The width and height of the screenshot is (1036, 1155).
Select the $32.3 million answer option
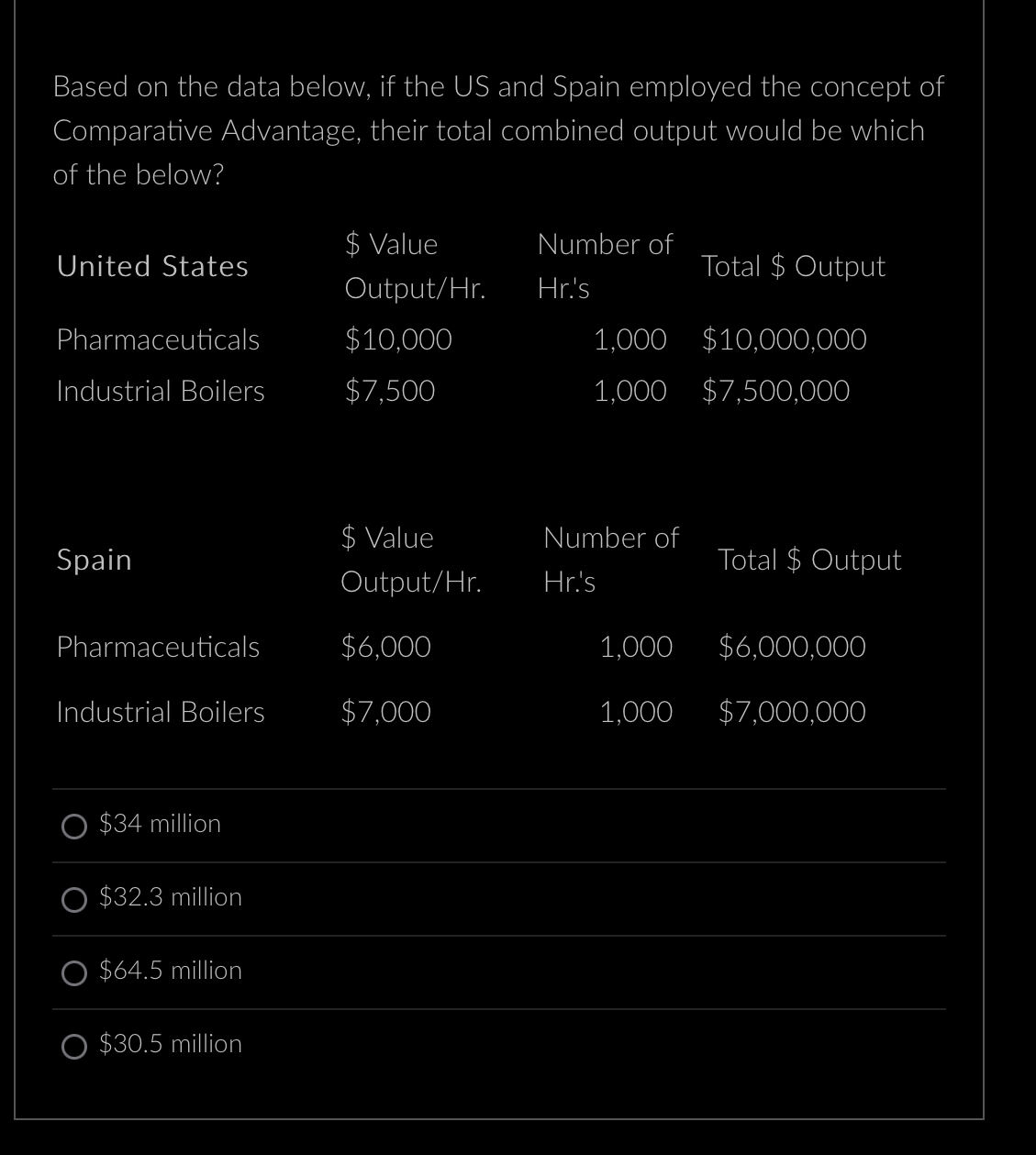[74, 899]
